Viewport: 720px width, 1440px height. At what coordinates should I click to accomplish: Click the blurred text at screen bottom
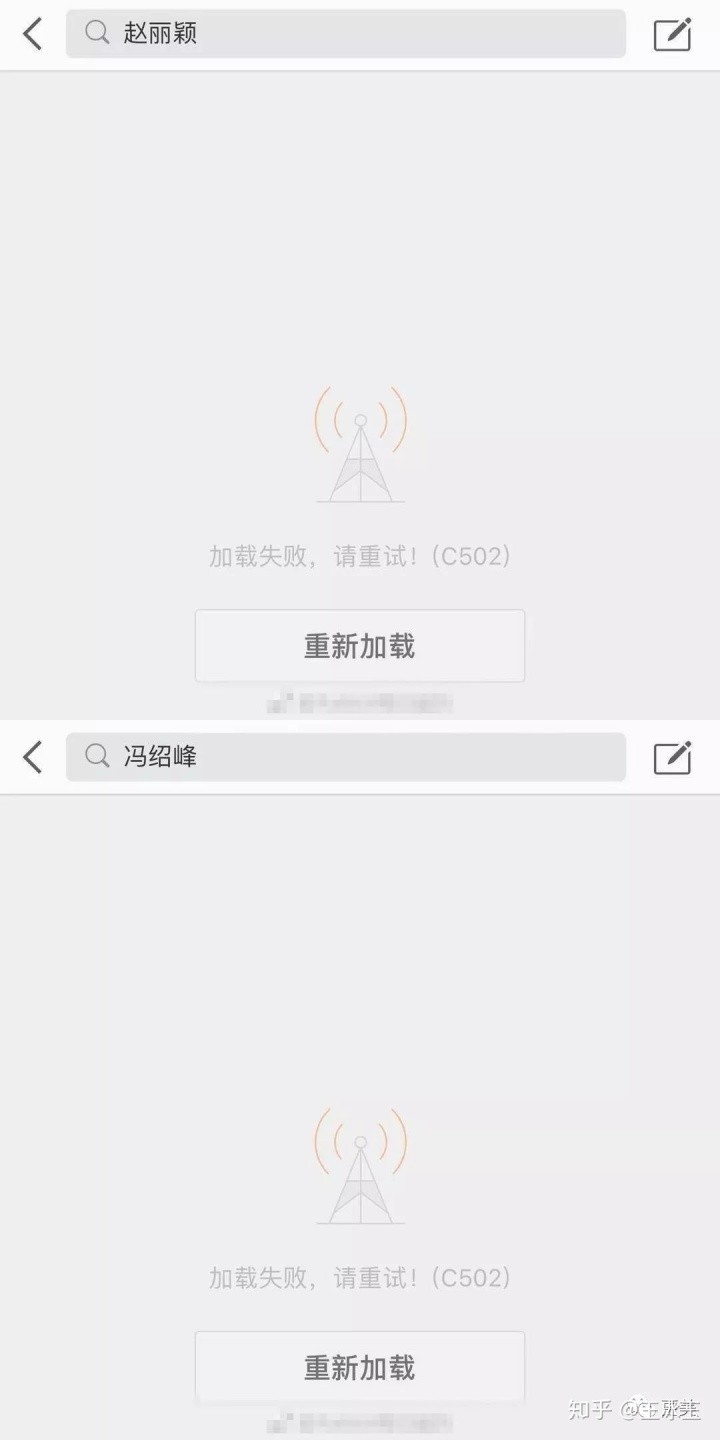point(360,1418)
